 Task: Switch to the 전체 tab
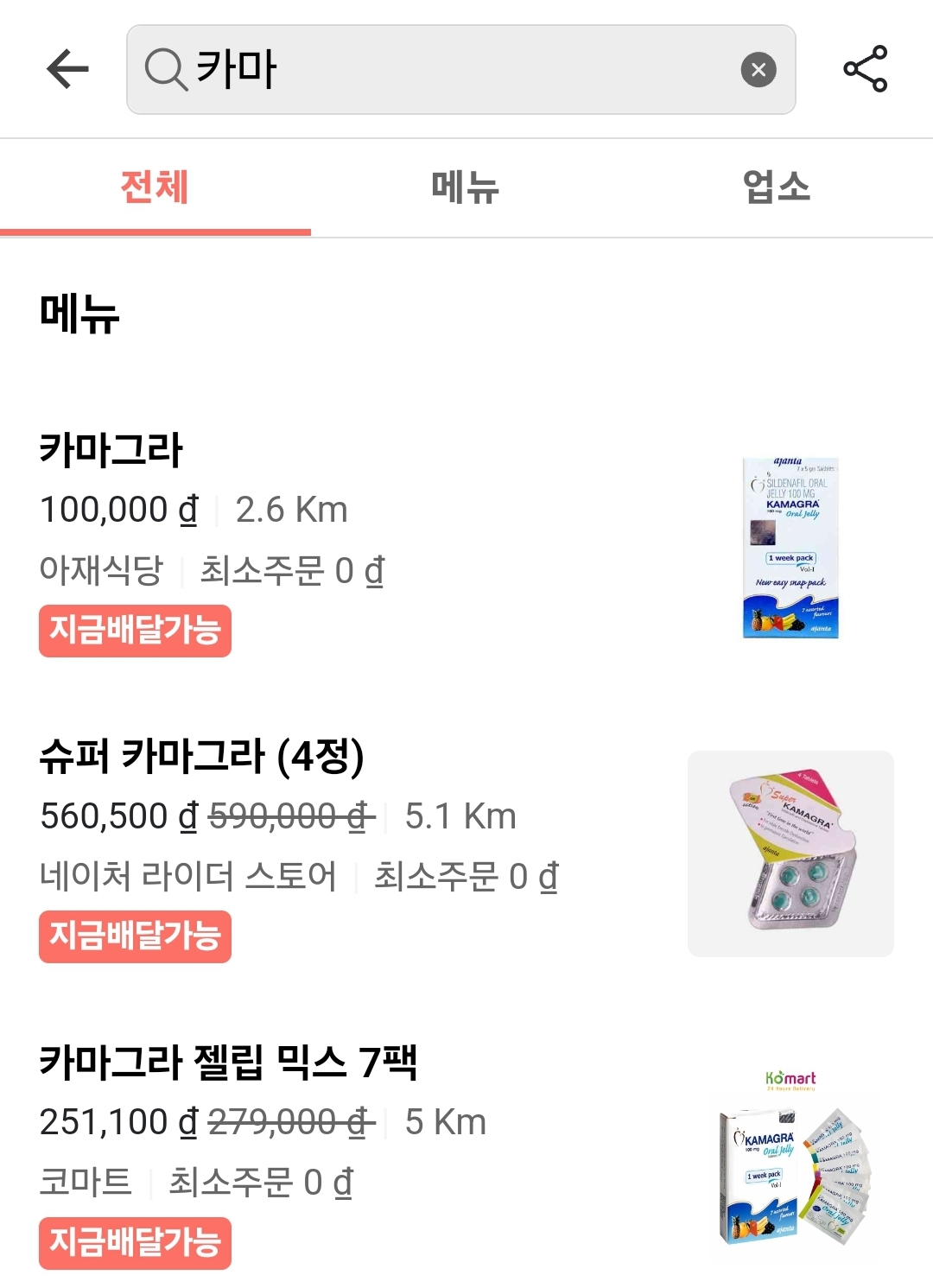click(x=155, y=187)
